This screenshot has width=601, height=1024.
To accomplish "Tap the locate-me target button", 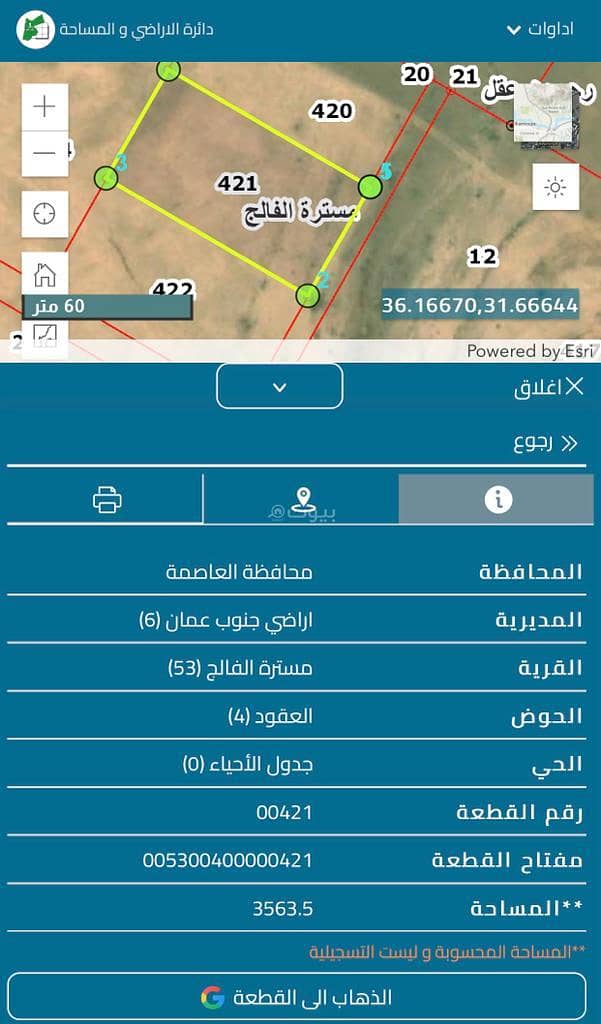I will tap(45, 213).
